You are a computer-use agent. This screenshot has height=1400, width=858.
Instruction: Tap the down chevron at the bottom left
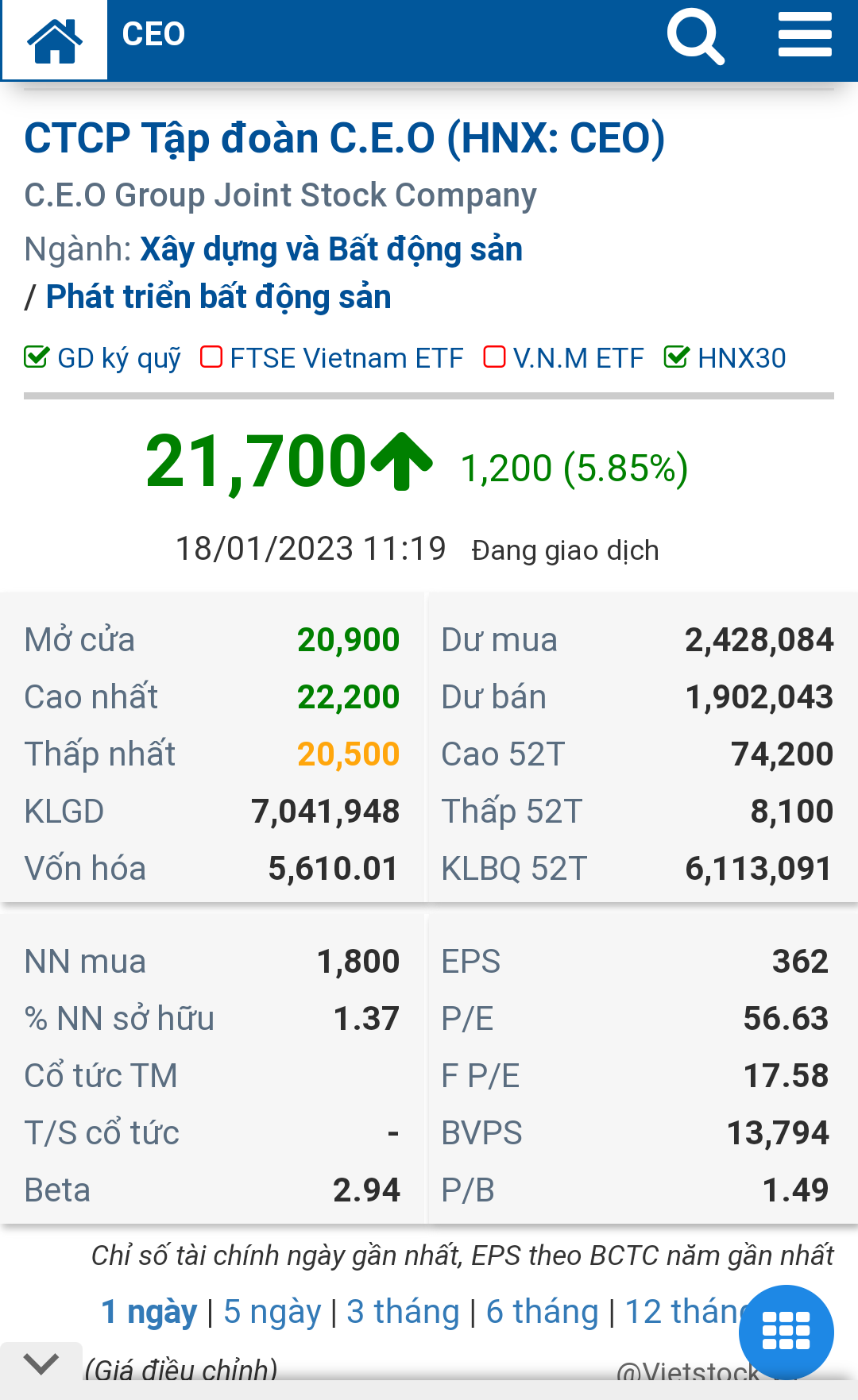tap(41, 1365)
